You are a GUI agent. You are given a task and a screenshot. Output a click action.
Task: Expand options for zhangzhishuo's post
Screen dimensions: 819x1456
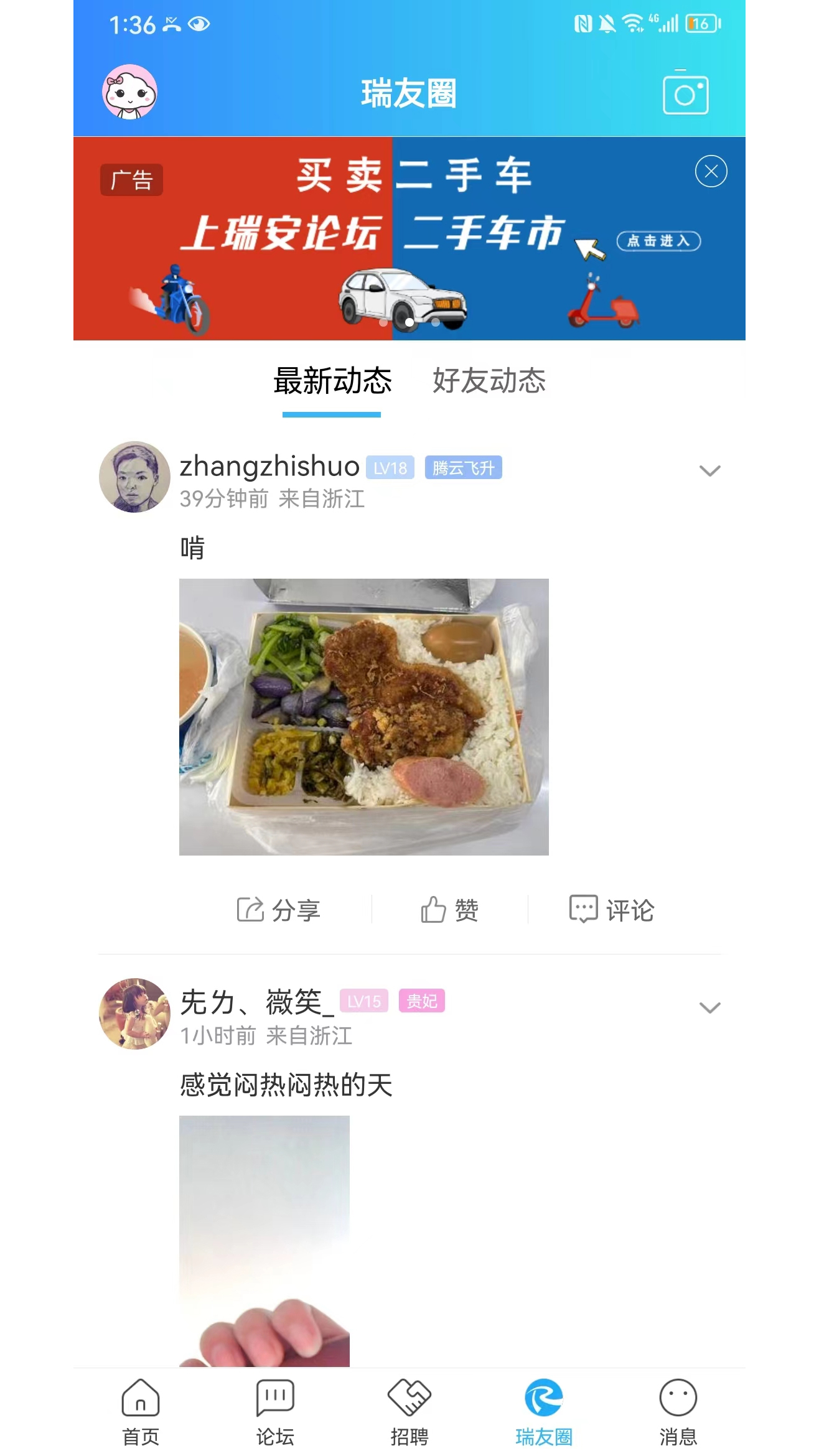(709, 470)
